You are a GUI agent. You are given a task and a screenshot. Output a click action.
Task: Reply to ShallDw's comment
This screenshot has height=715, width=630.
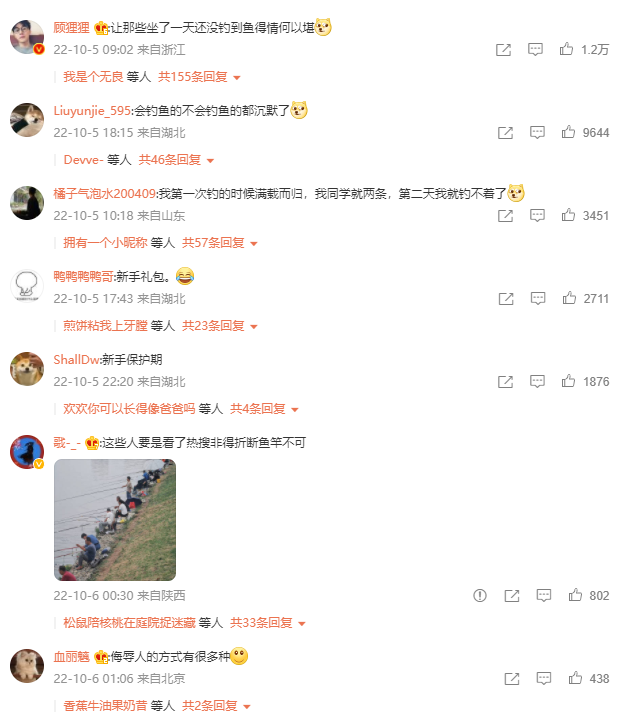coord(537,381)
